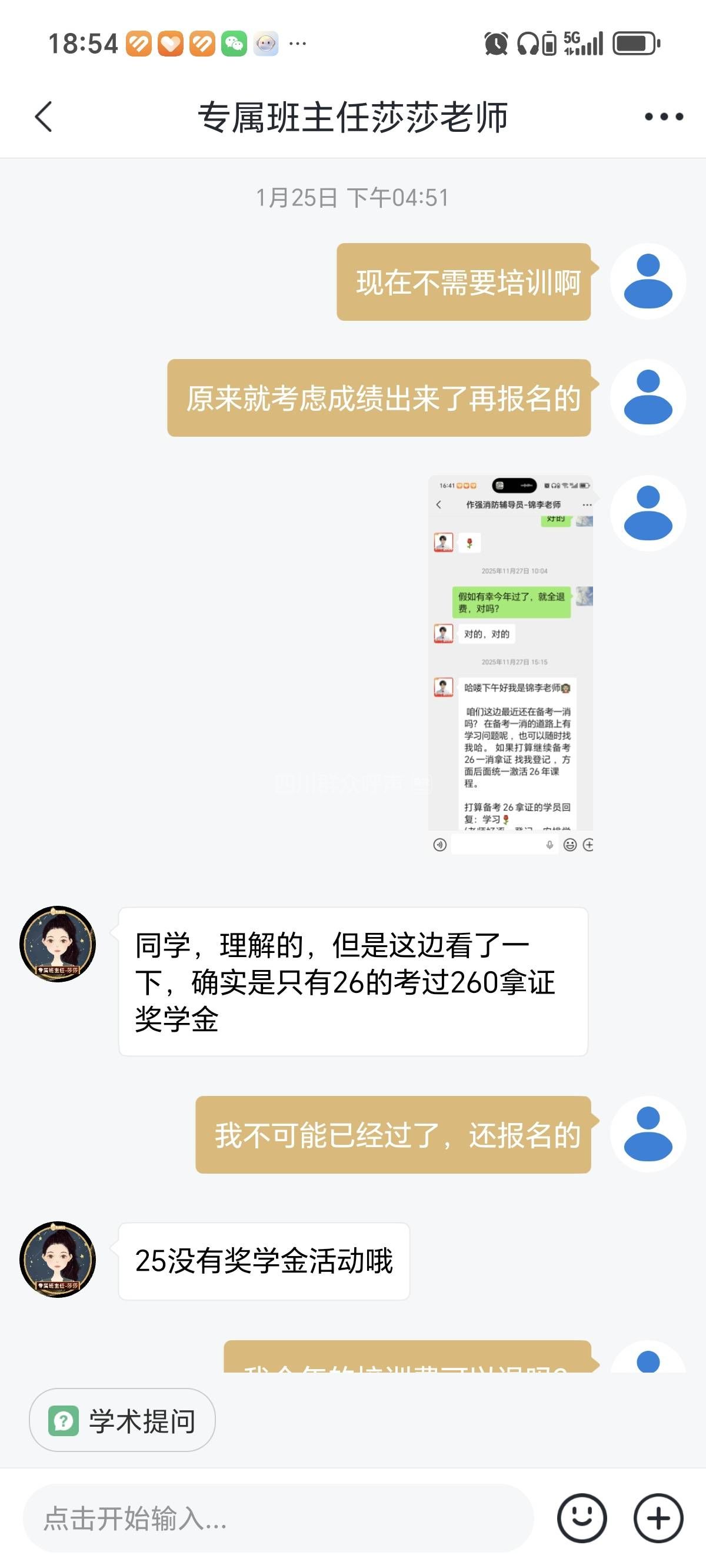The height and width of the screenshot is (1568, 706).
Task: Open the plus attachment menu
Action: (658, 1518)
